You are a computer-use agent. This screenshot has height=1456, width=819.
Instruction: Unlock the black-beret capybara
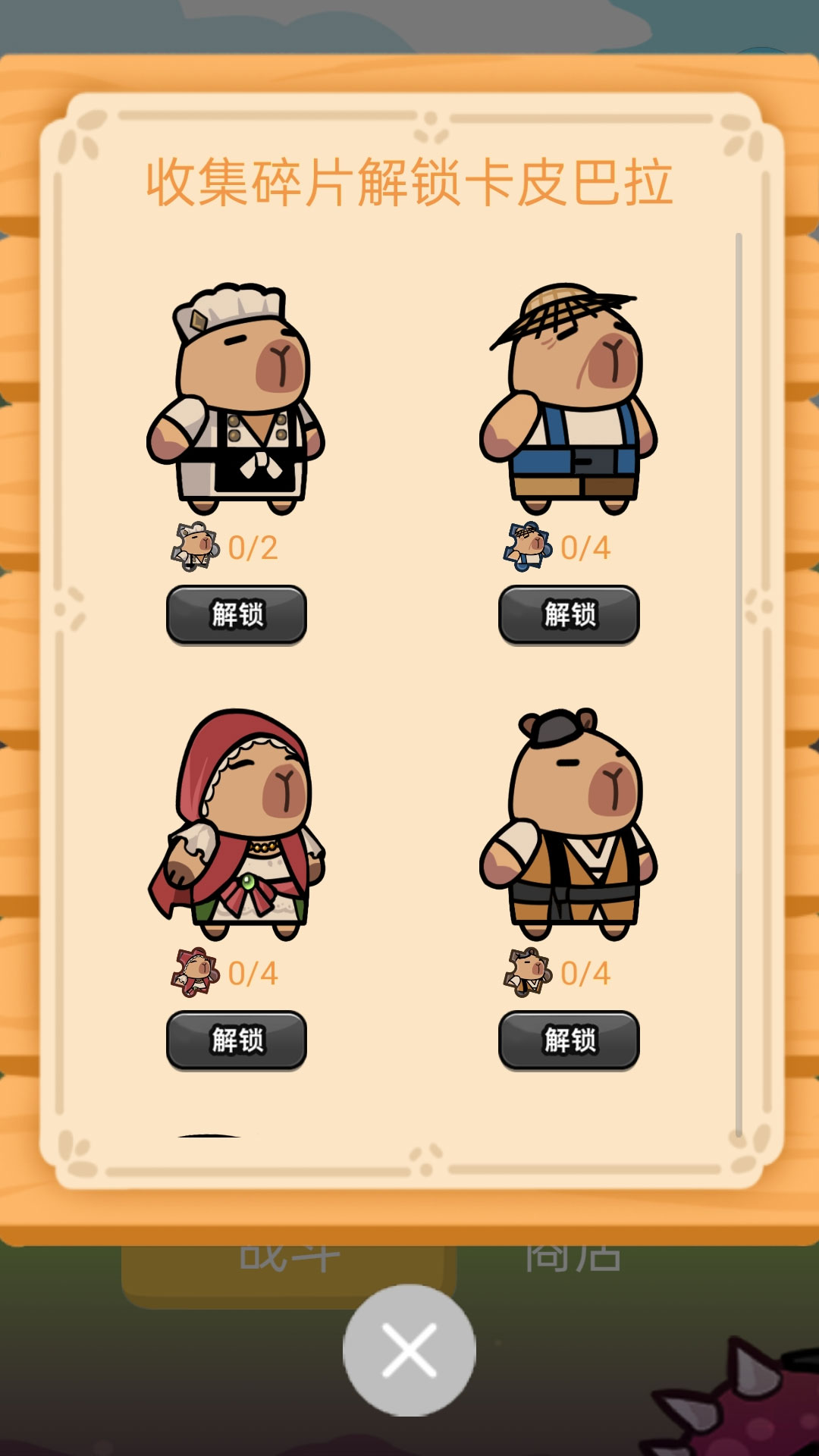(x=569, y=1040)
